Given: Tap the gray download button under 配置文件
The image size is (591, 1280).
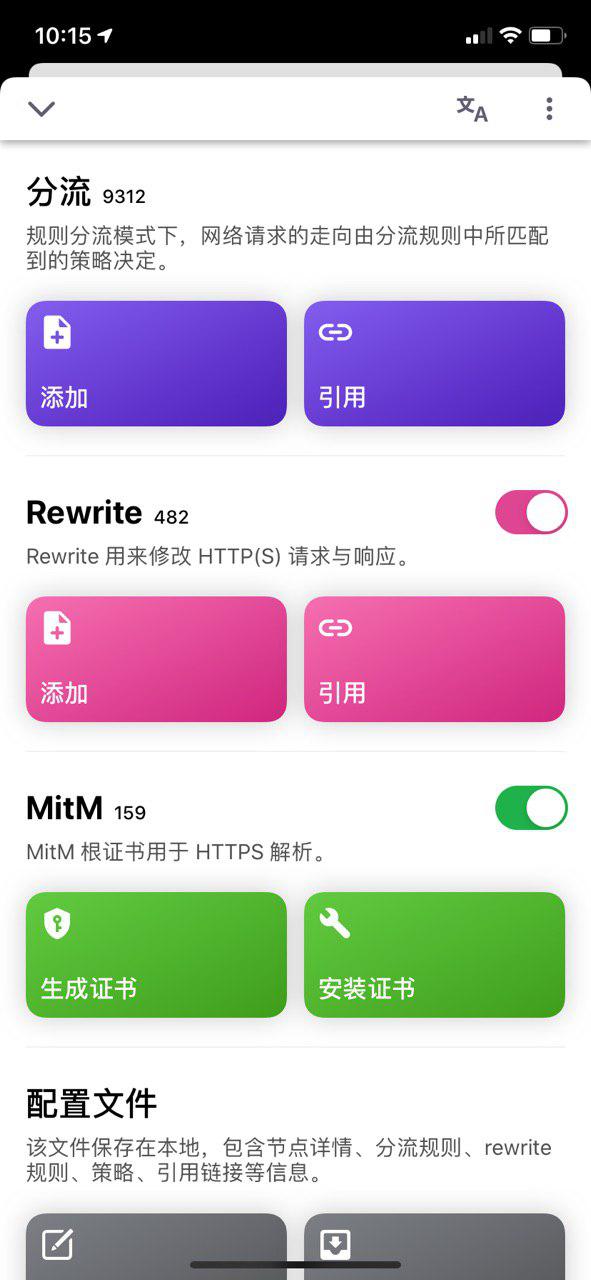Looking at the screenshot, I should click(x=434, y=1246).
